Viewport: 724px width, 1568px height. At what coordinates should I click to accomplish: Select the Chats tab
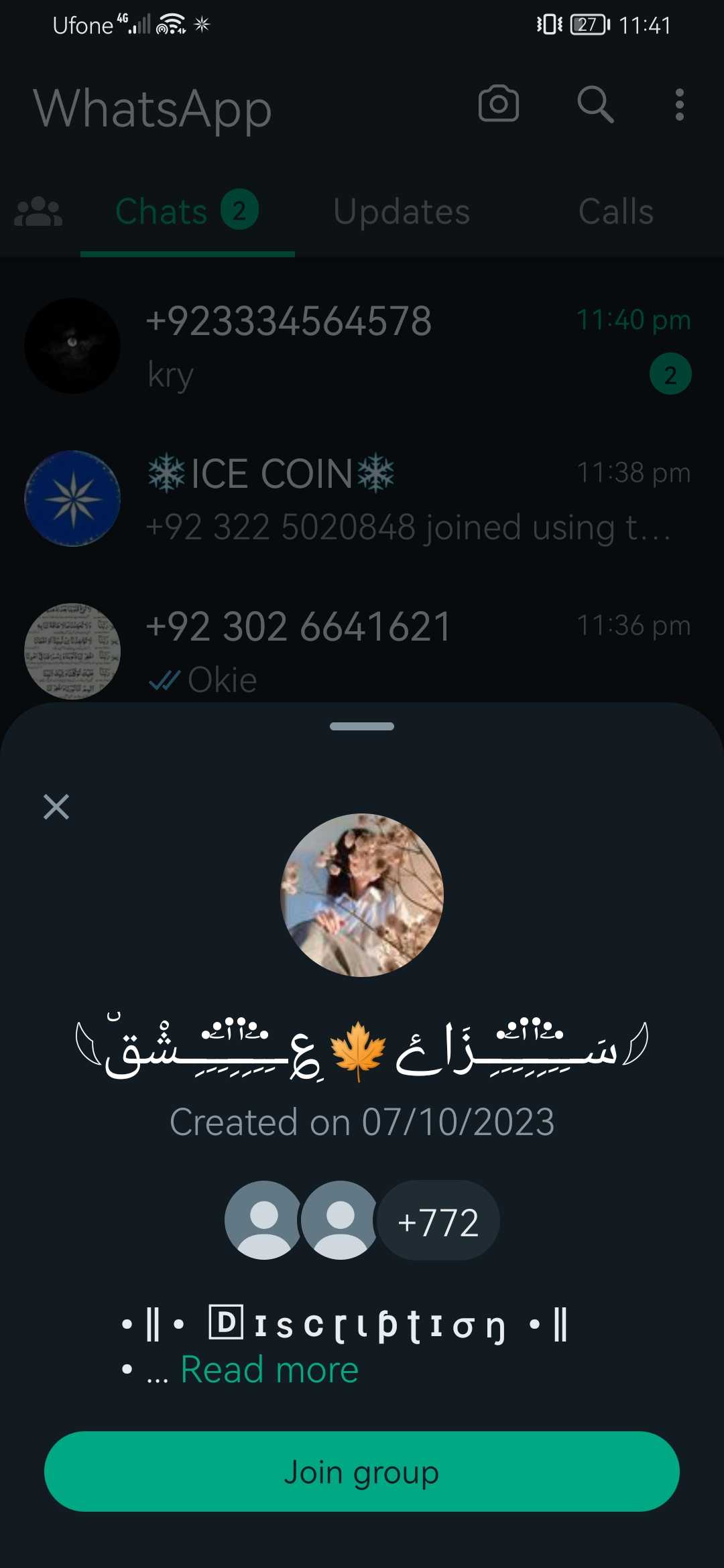point(187,212)
